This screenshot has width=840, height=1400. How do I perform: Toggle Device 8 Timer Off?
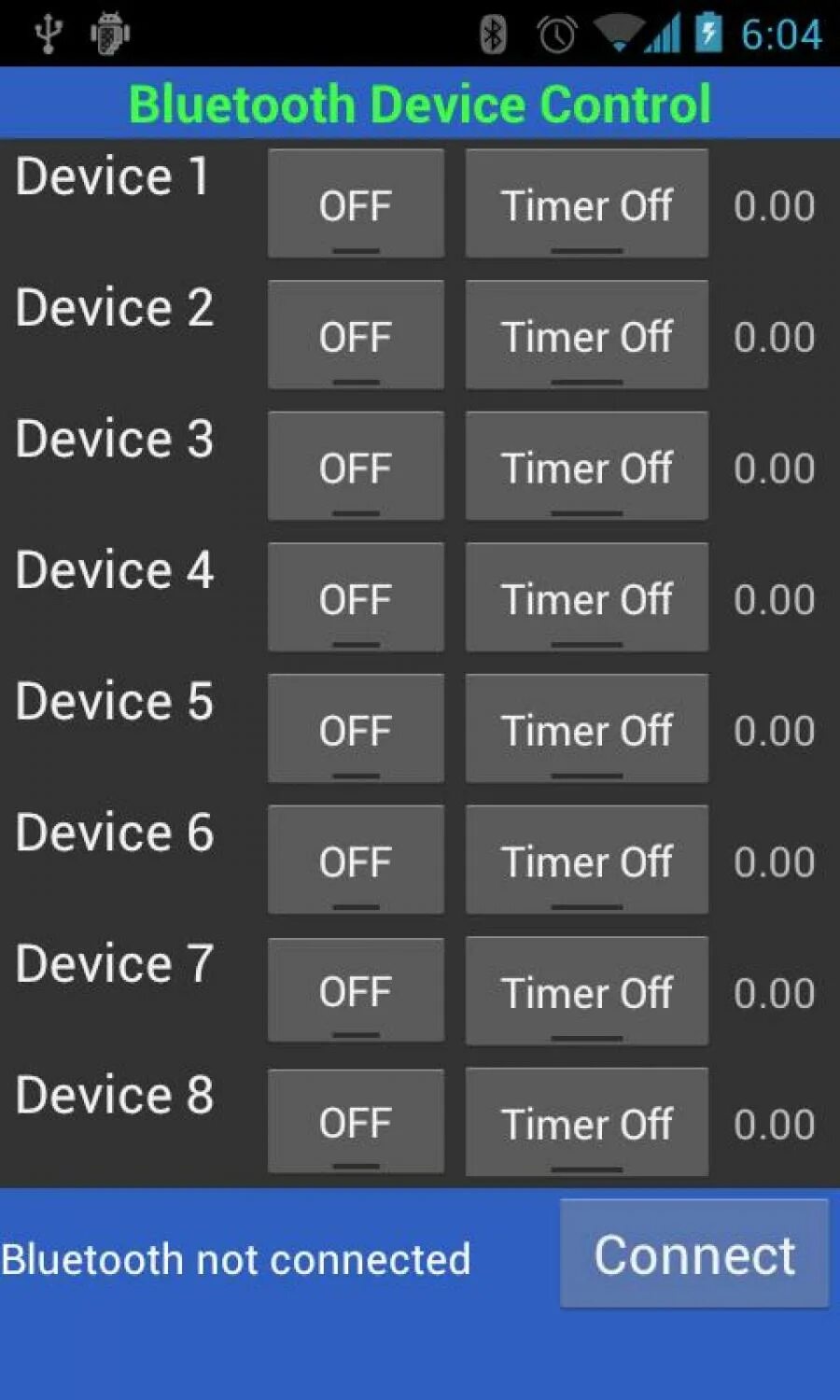click(x=586, y=1123)
